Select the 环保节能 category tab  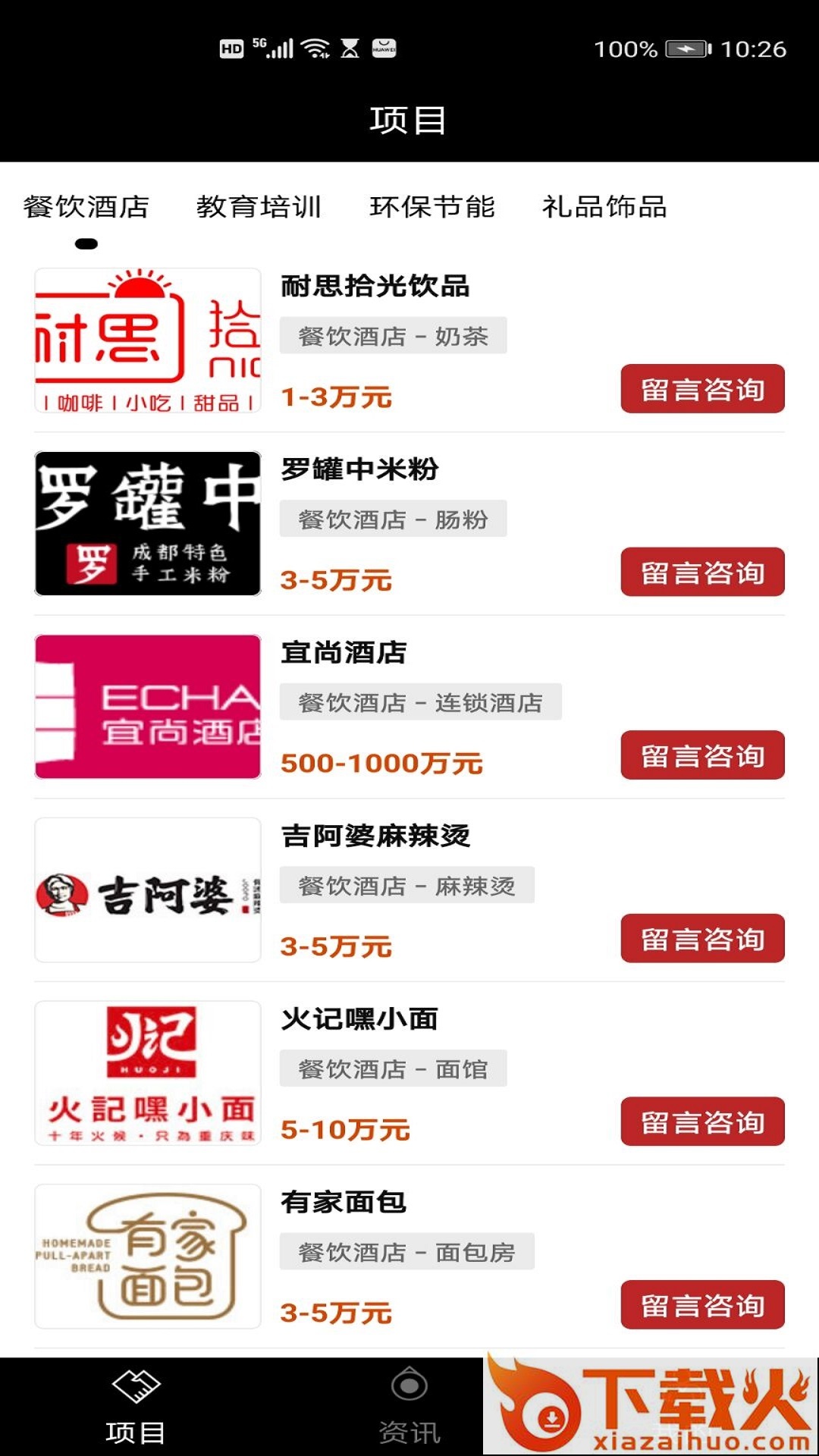point(432,206)
